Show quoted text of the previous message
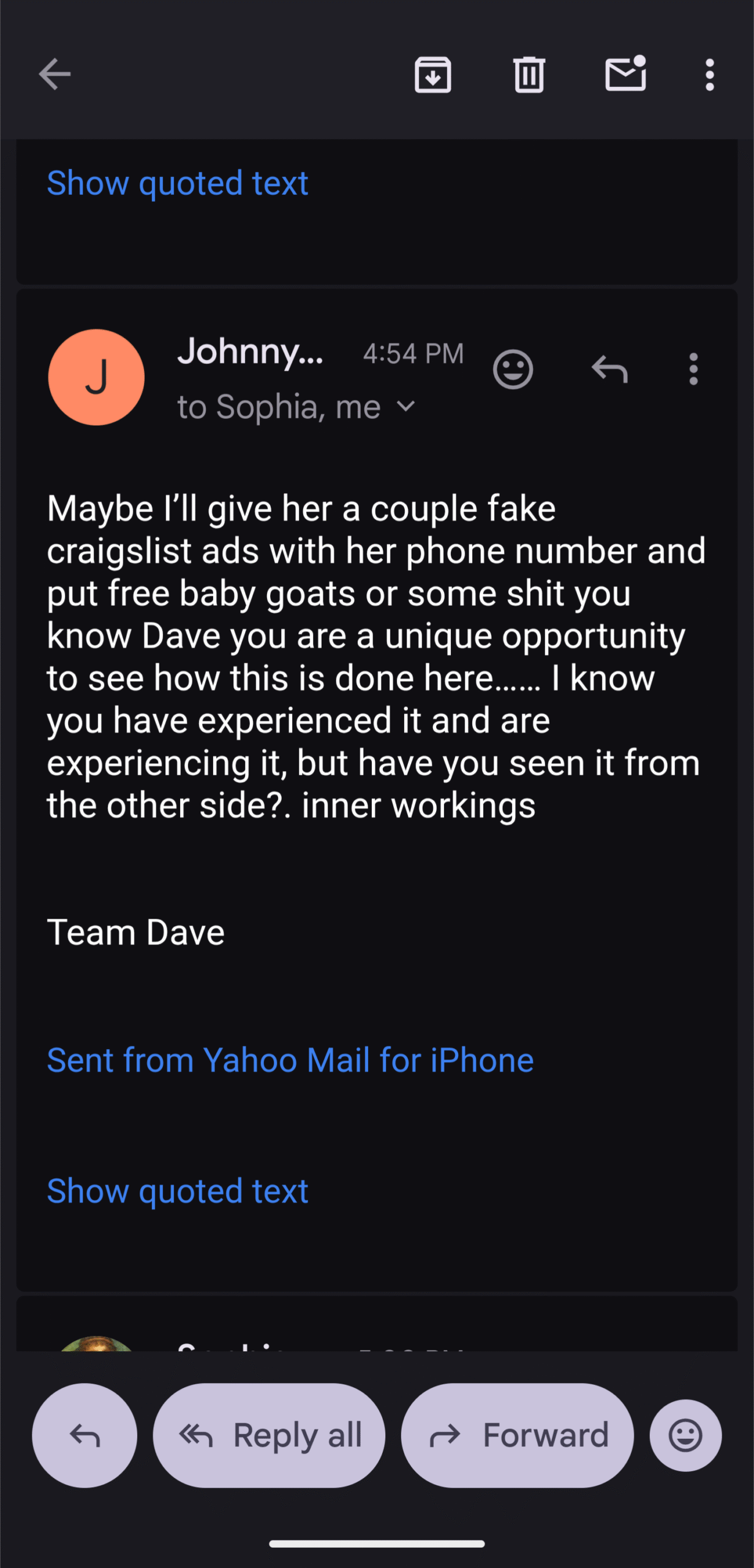 coord(178,183)
